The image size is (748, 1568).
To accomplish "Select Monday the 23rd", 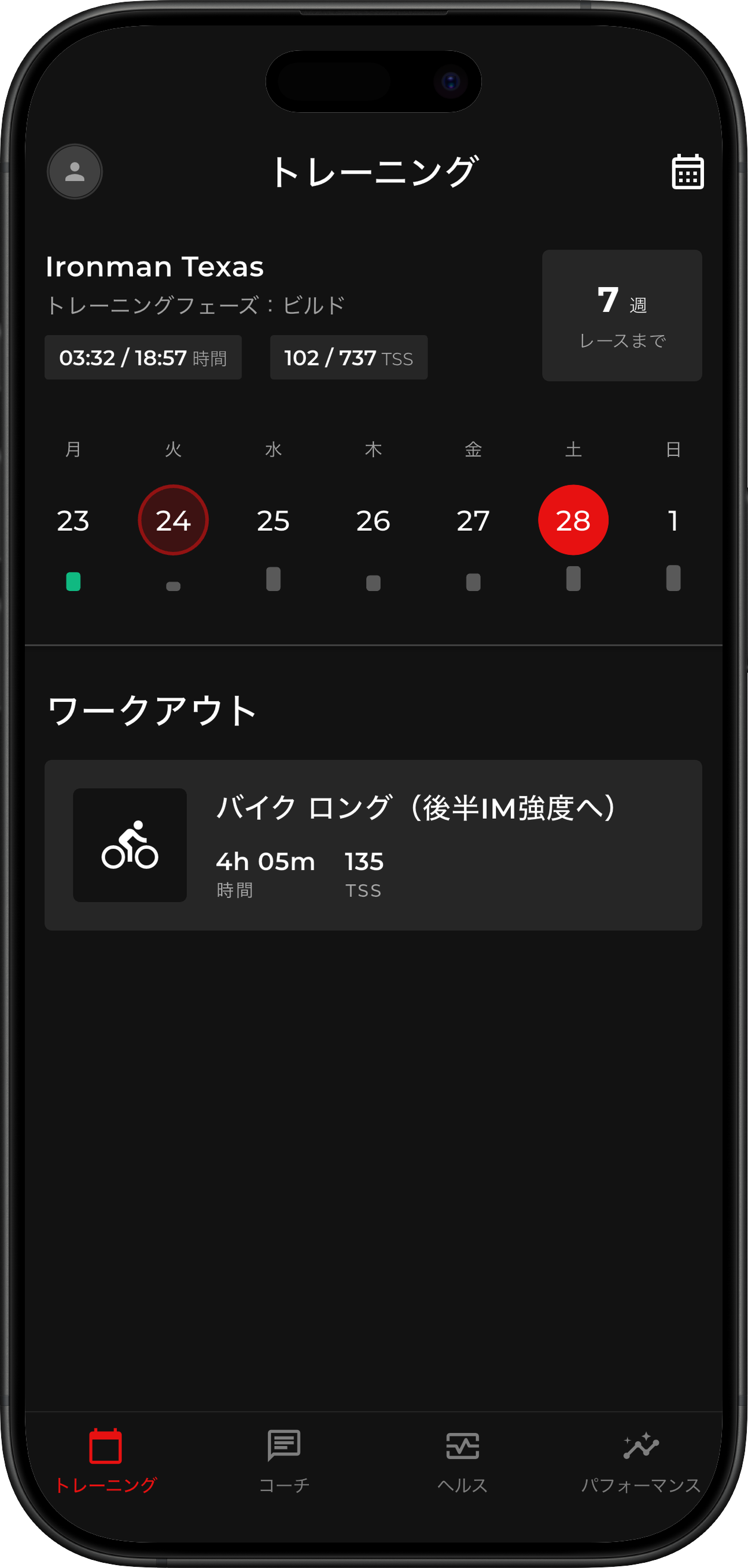I will [x=73, y=520].
